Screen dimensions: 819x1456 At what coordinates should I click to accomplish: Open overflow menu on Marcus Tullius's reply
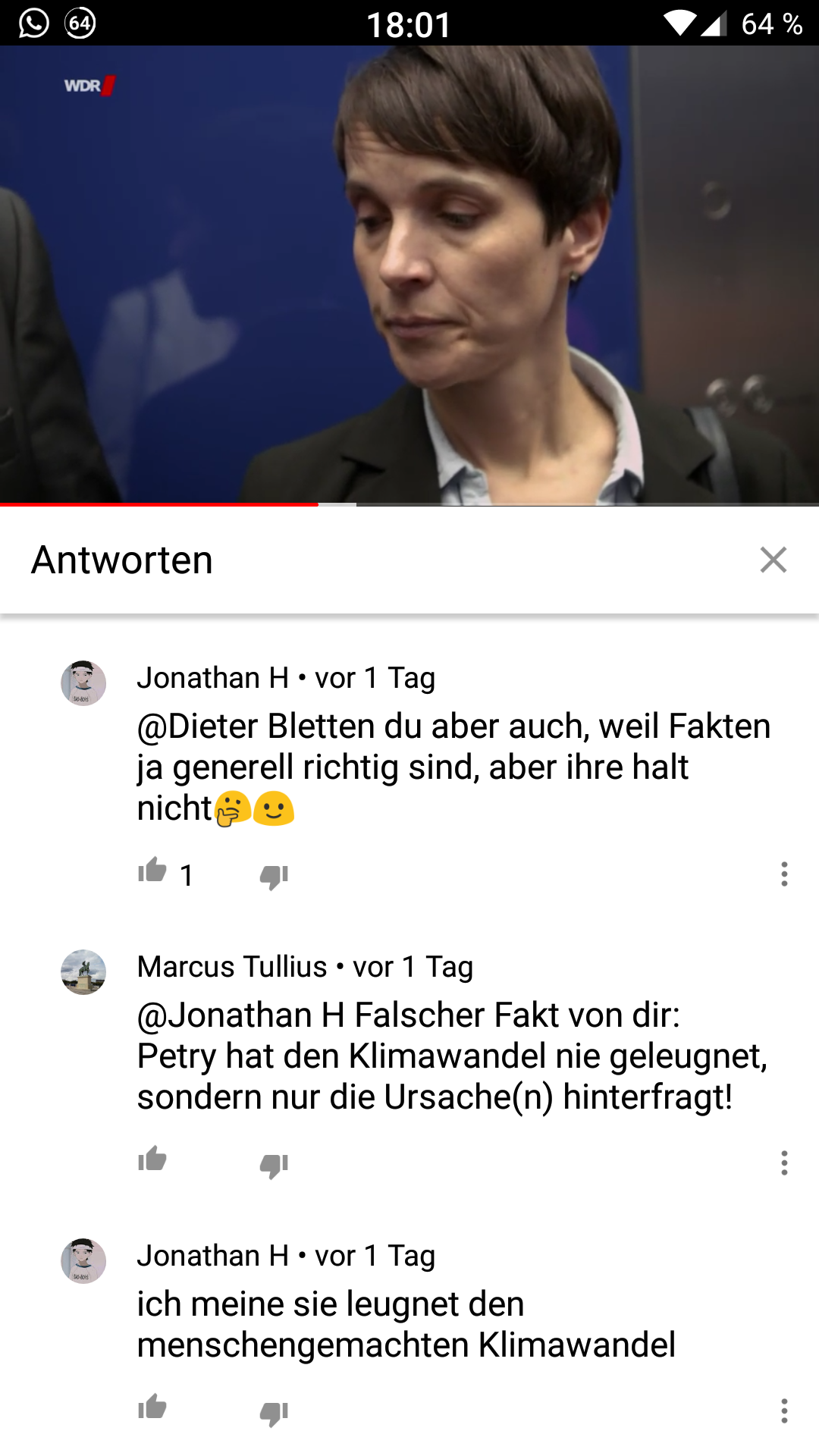784,1163
